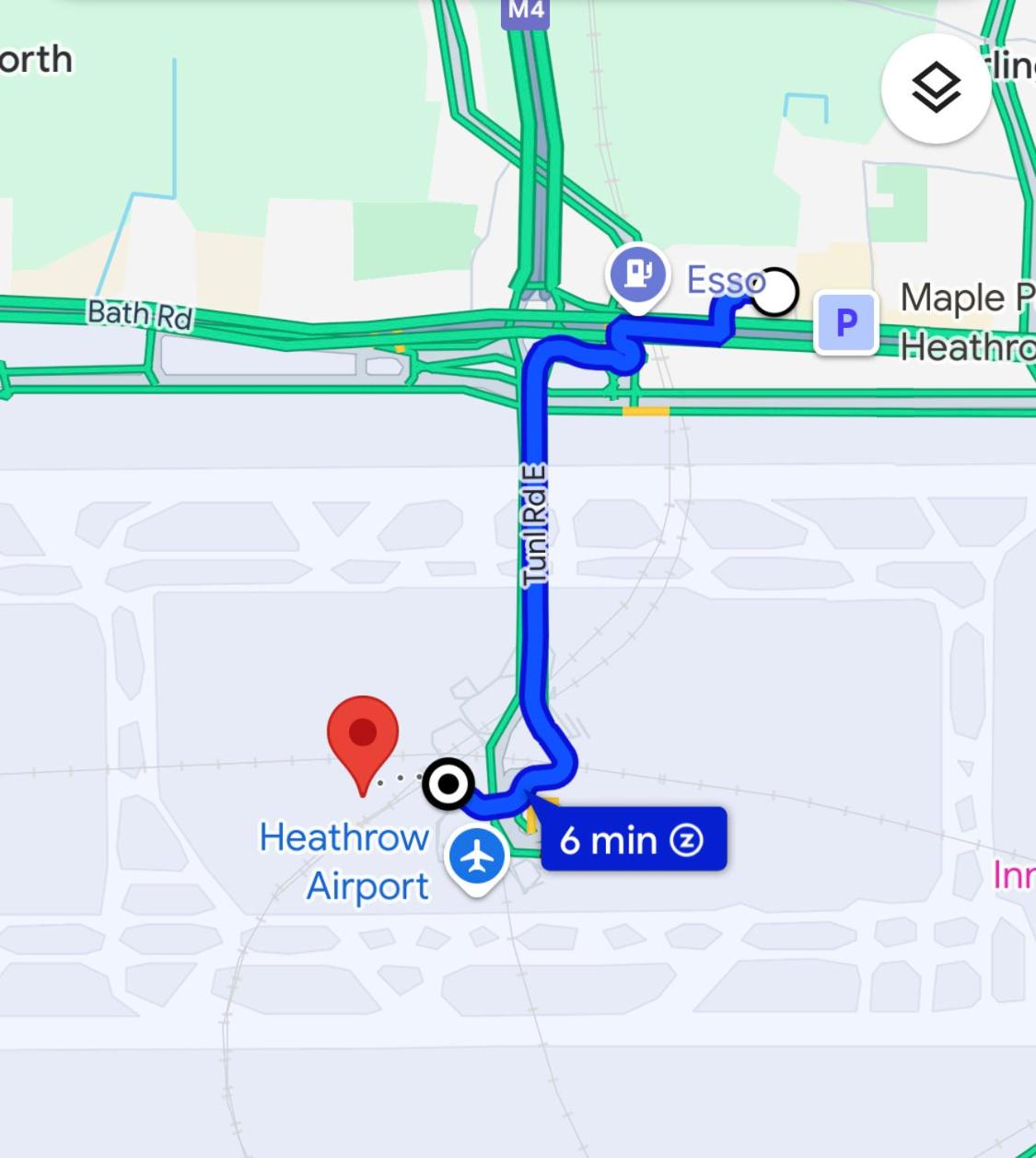Select the 6 min route label
The width and height of the screenshot is (1036, 1158).
(x=633, y=839)
